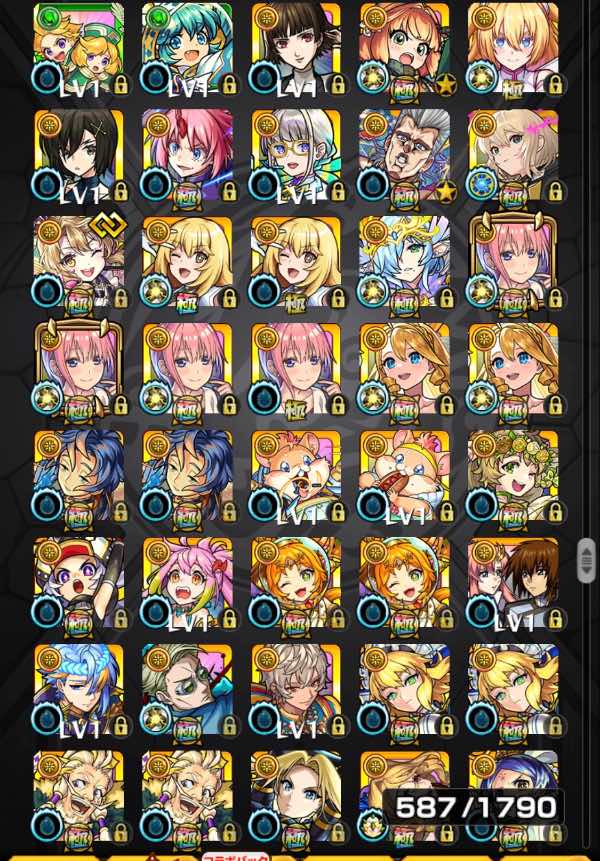Open the winking girl with chain-link icon
Screen dimensions: 600x861
coord(79,262)
